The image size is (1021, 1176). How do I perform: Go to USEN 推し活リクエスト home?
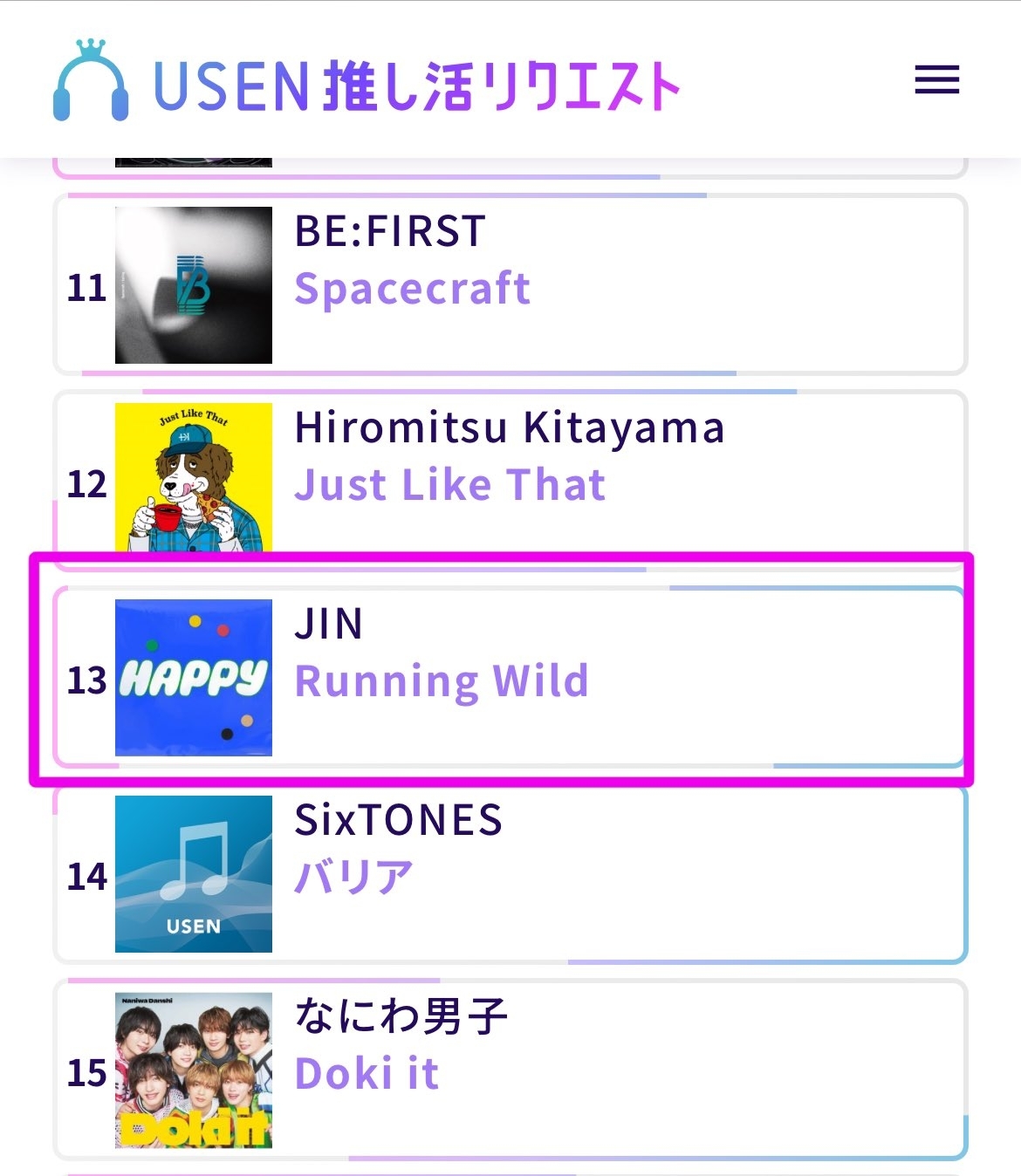point(367,84)
